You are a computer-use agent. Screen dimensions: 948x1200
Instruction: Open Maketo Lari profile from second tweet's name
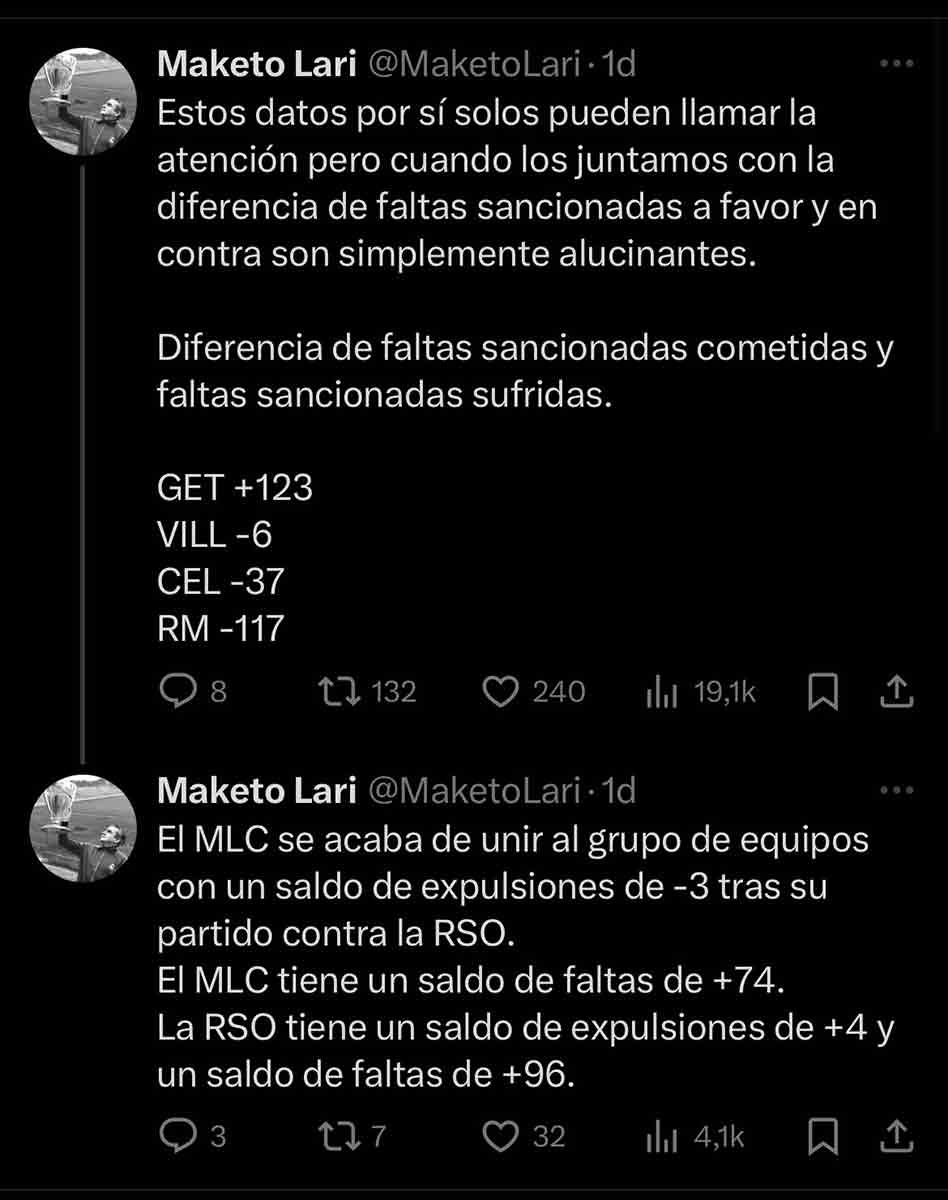pos(257,791)
